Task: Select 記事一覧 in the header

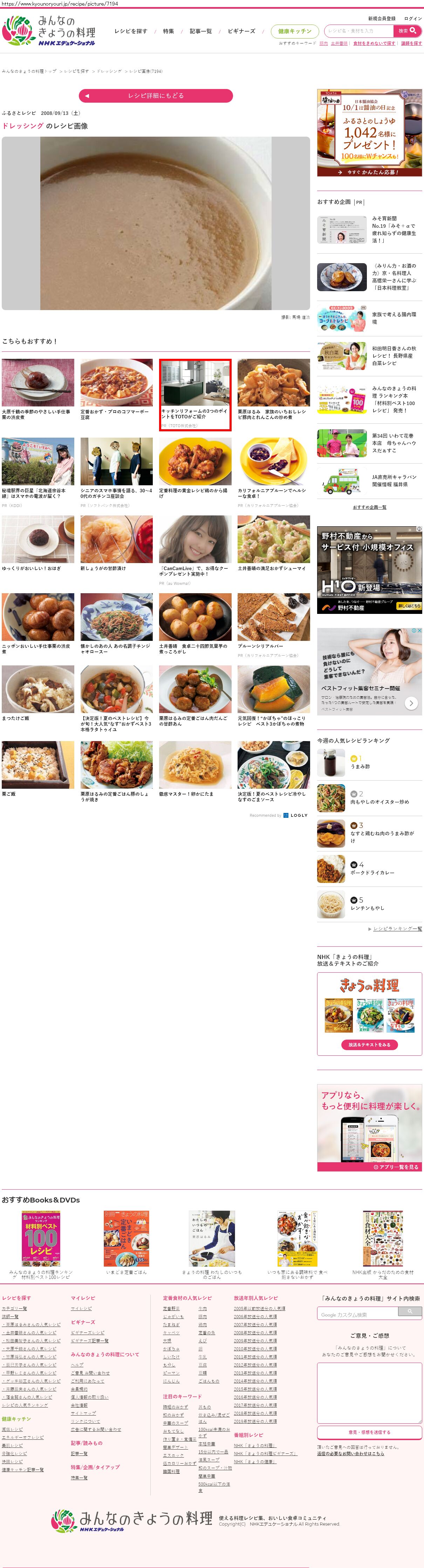Action: coord(201,31)
